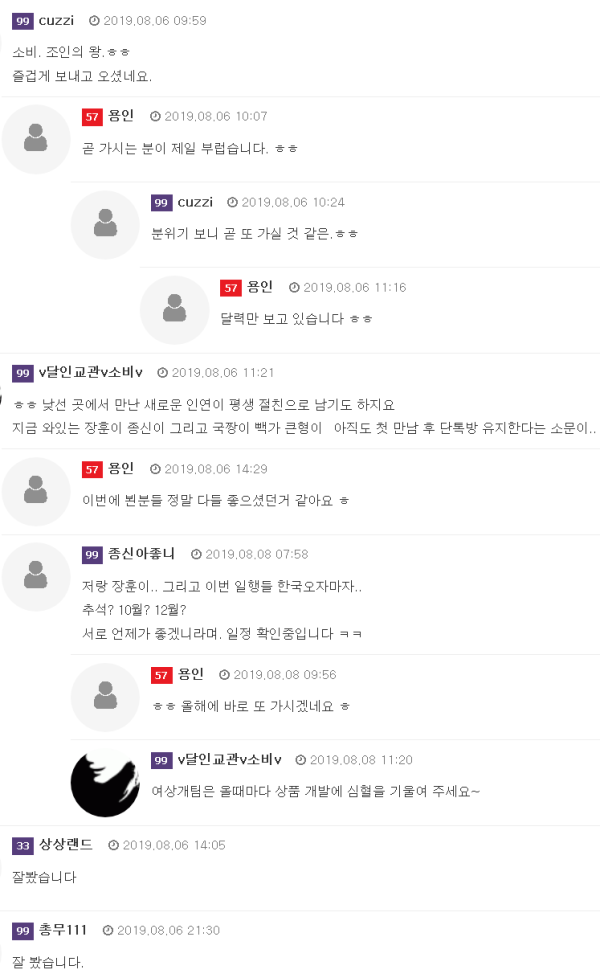This screenshot has width=600, height=978.
Task: Open the v달인교관v소비v username on the 11:21 comment
Action: tap(91, 372)
